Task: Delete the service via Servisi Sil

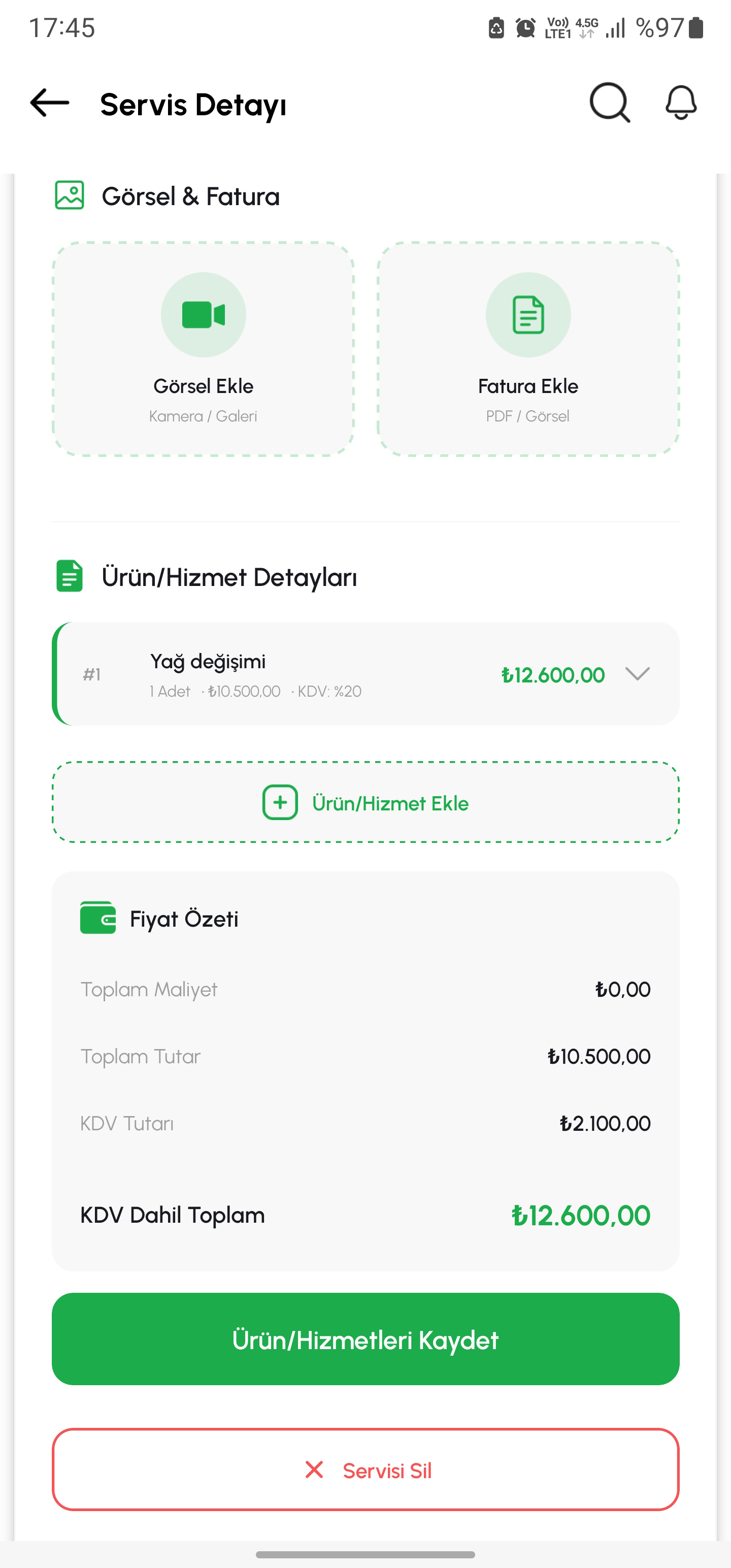Action: (x=365, y=1471)
